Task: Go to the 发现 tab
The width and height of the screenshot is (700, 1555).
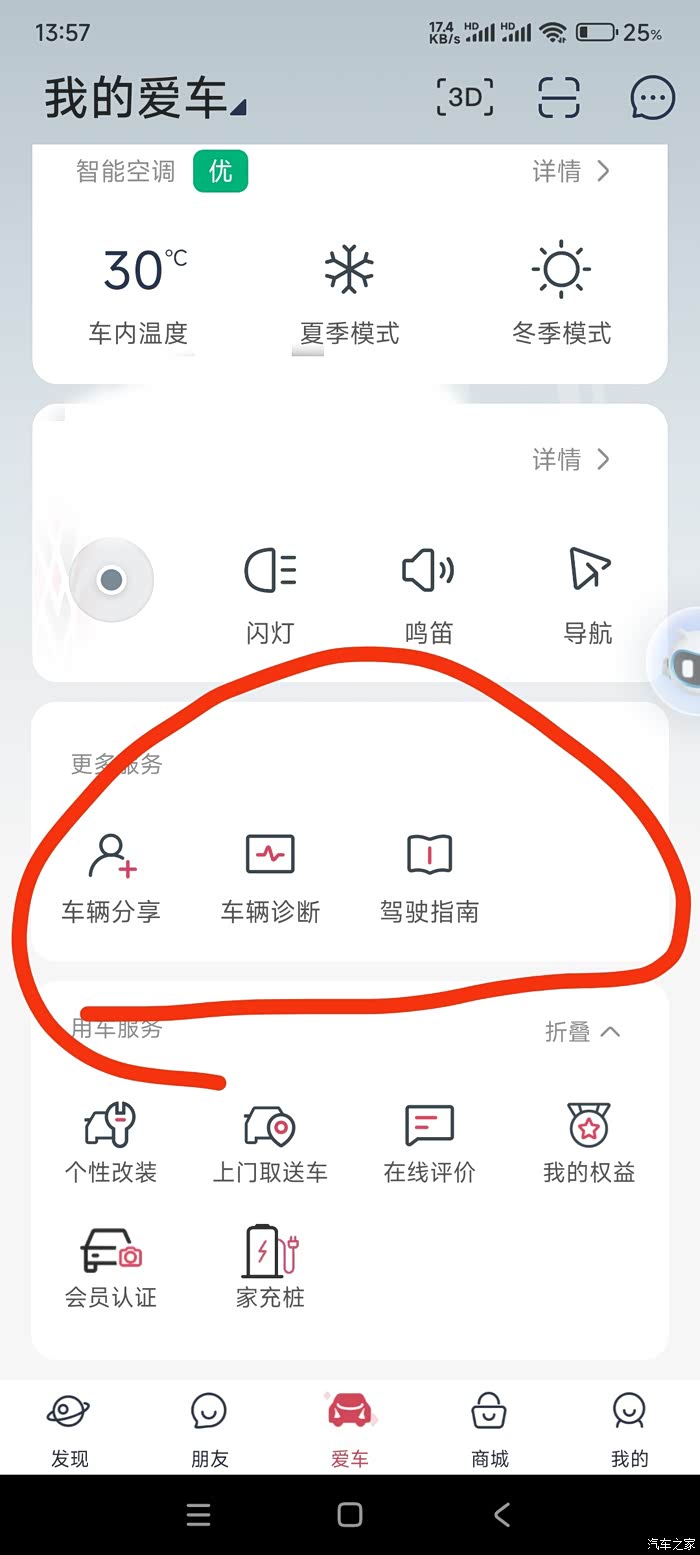Action: pyautogui.click(x=70, y=1428)
